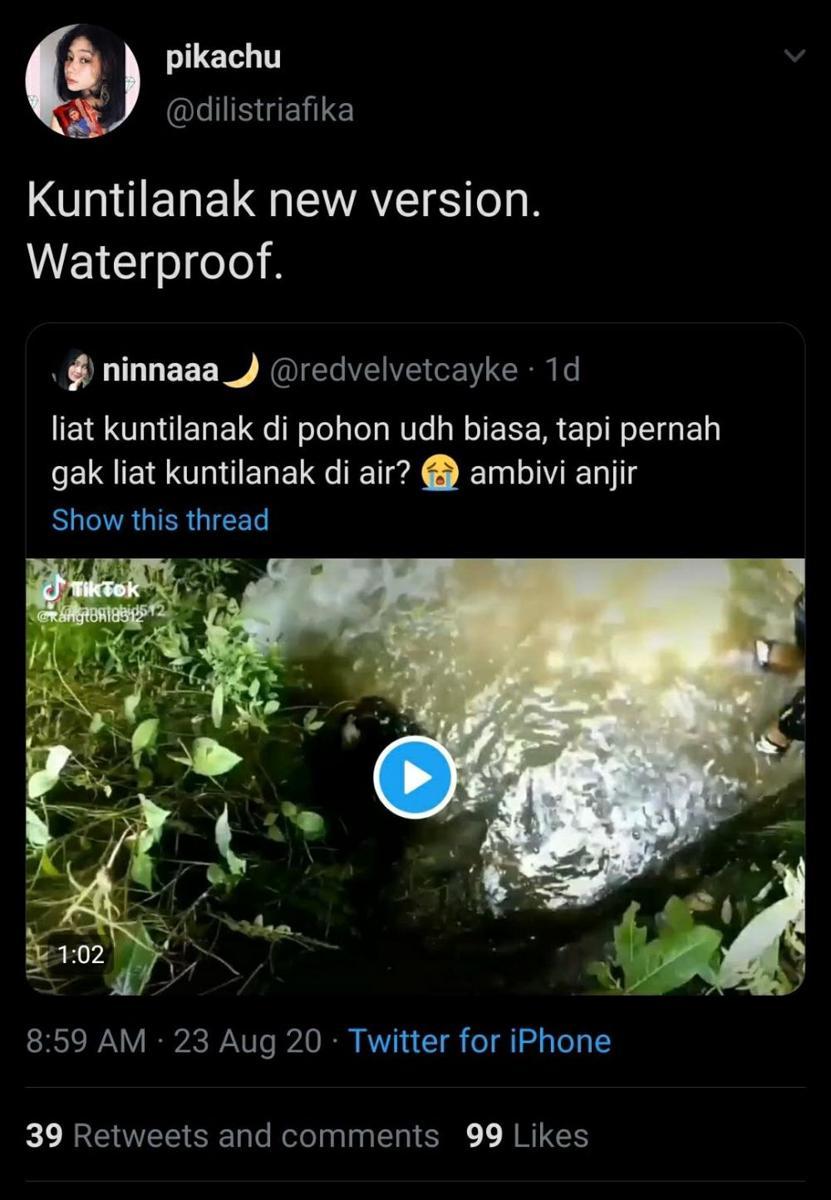Open pikachu's profile picture
831x1200 pixels.
click(82, 81)
